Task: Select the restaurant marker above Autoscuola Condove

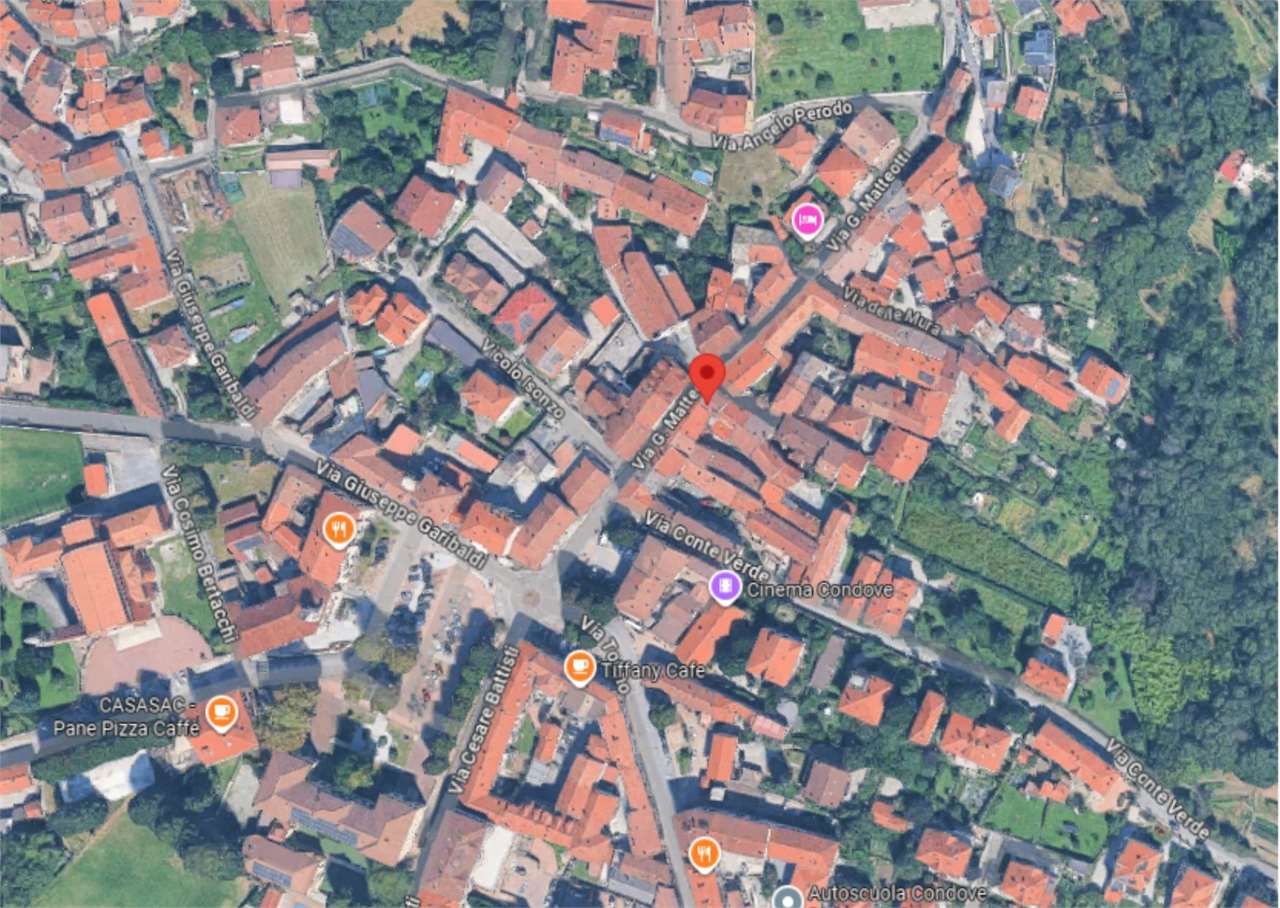Action: click(704, 853)
